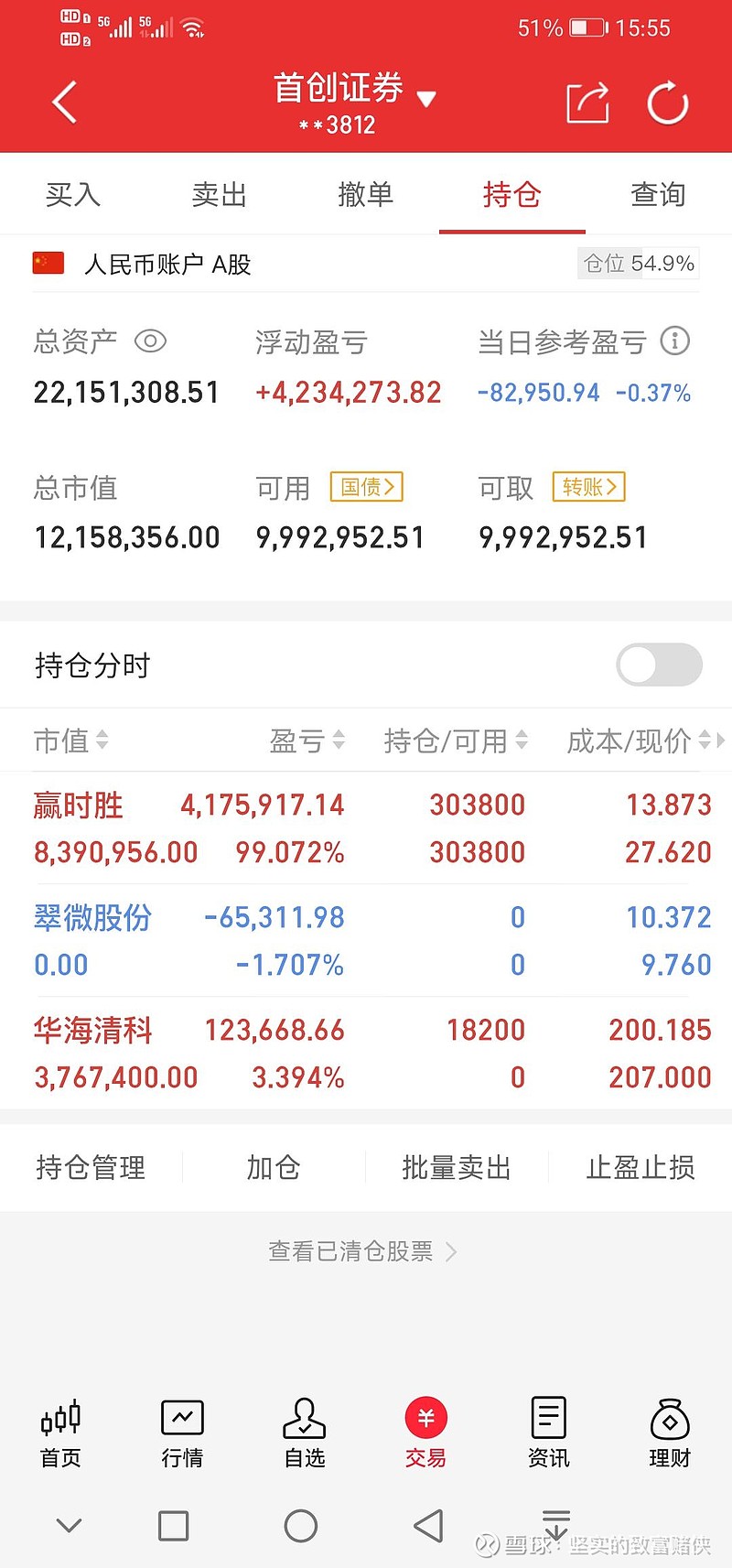Hide total assets with the eye icon

pos(150,341)
